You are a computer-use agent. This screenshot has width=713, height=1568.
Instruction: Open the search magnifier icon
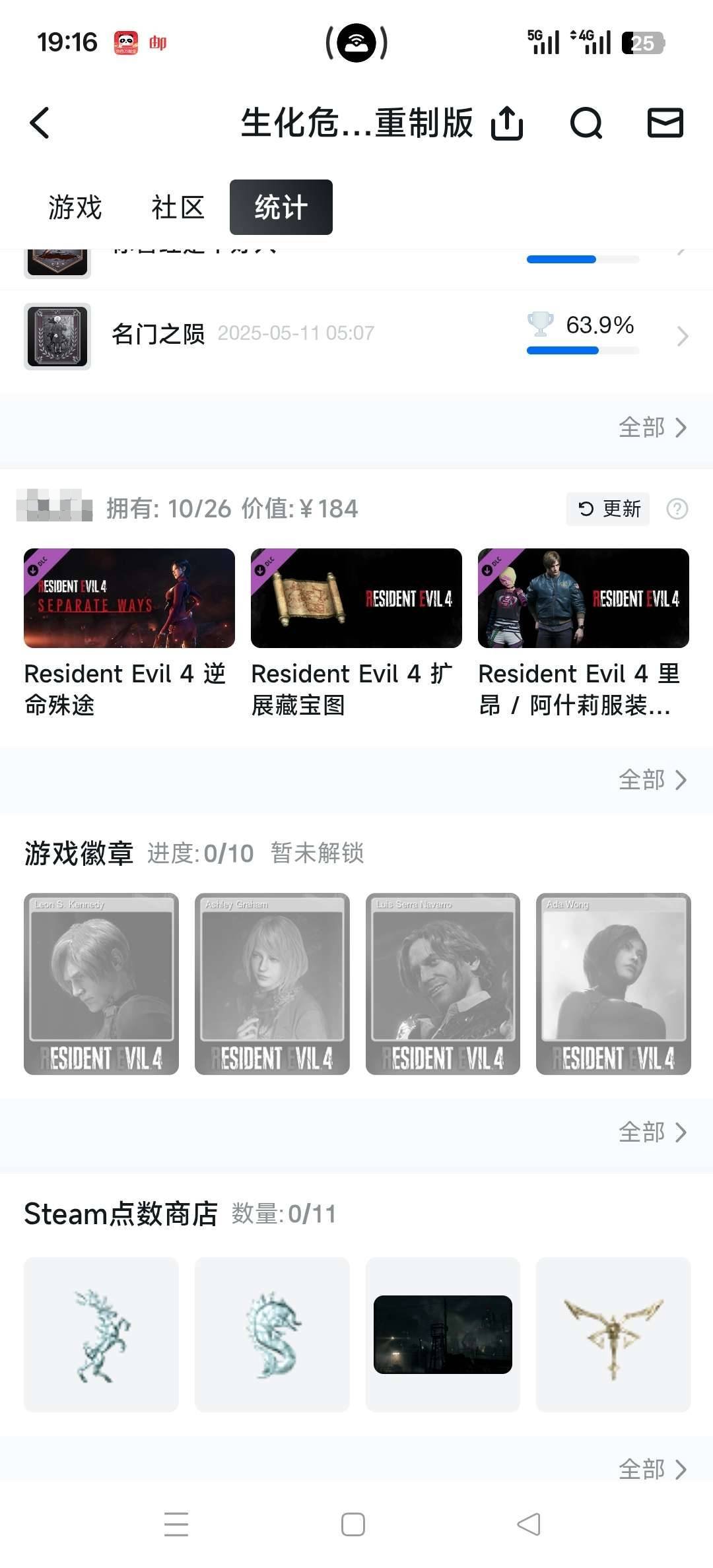(x=586, y=123)
